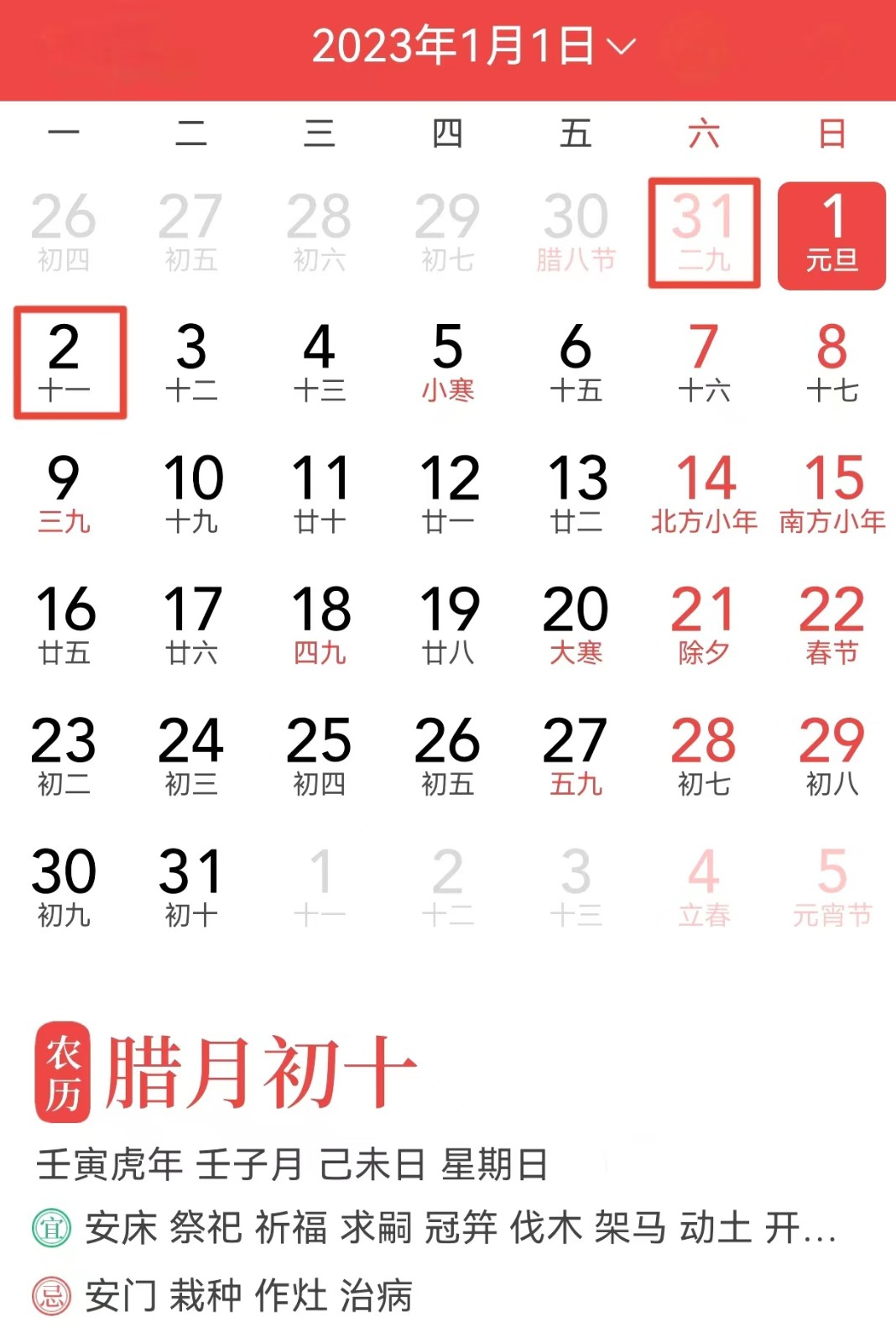The width and height of the screenshot is (896, 1343).
Task: Choose date 27 marked 五九
Action: click(576, 755)
